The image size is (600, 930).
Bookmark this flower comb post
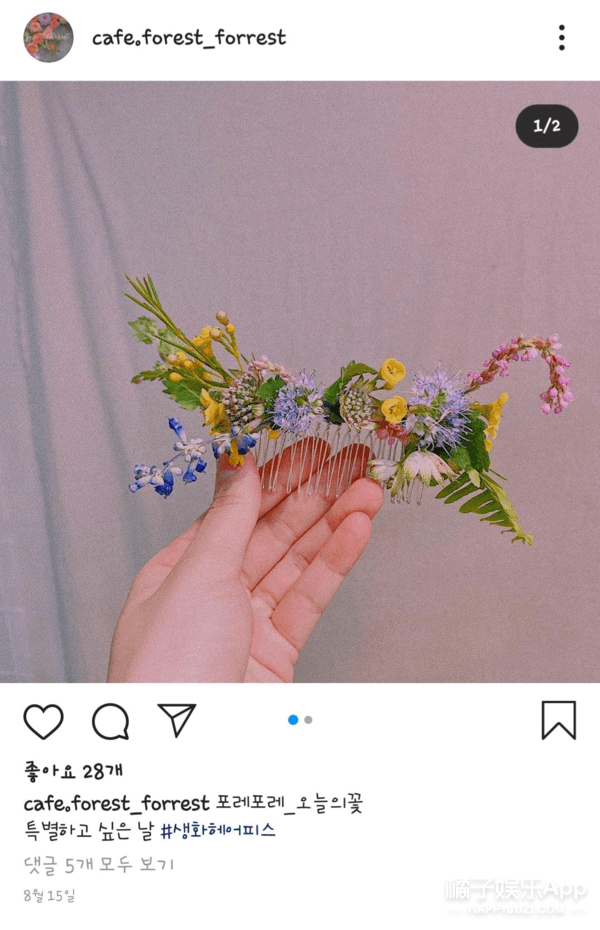click(x=558, y=720)
